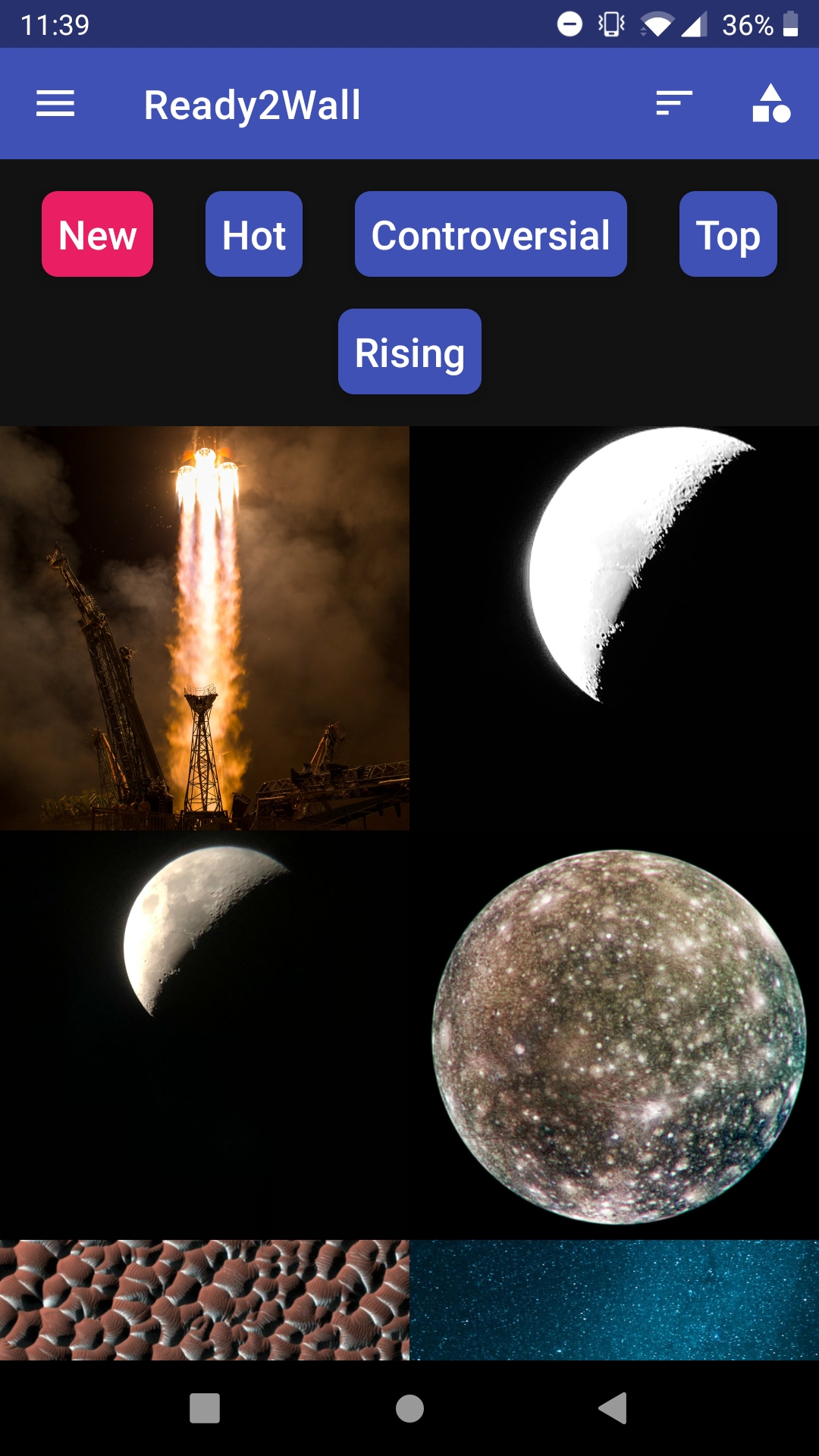
Task: Tap the sort icon in the app bar
Action: 674,103
